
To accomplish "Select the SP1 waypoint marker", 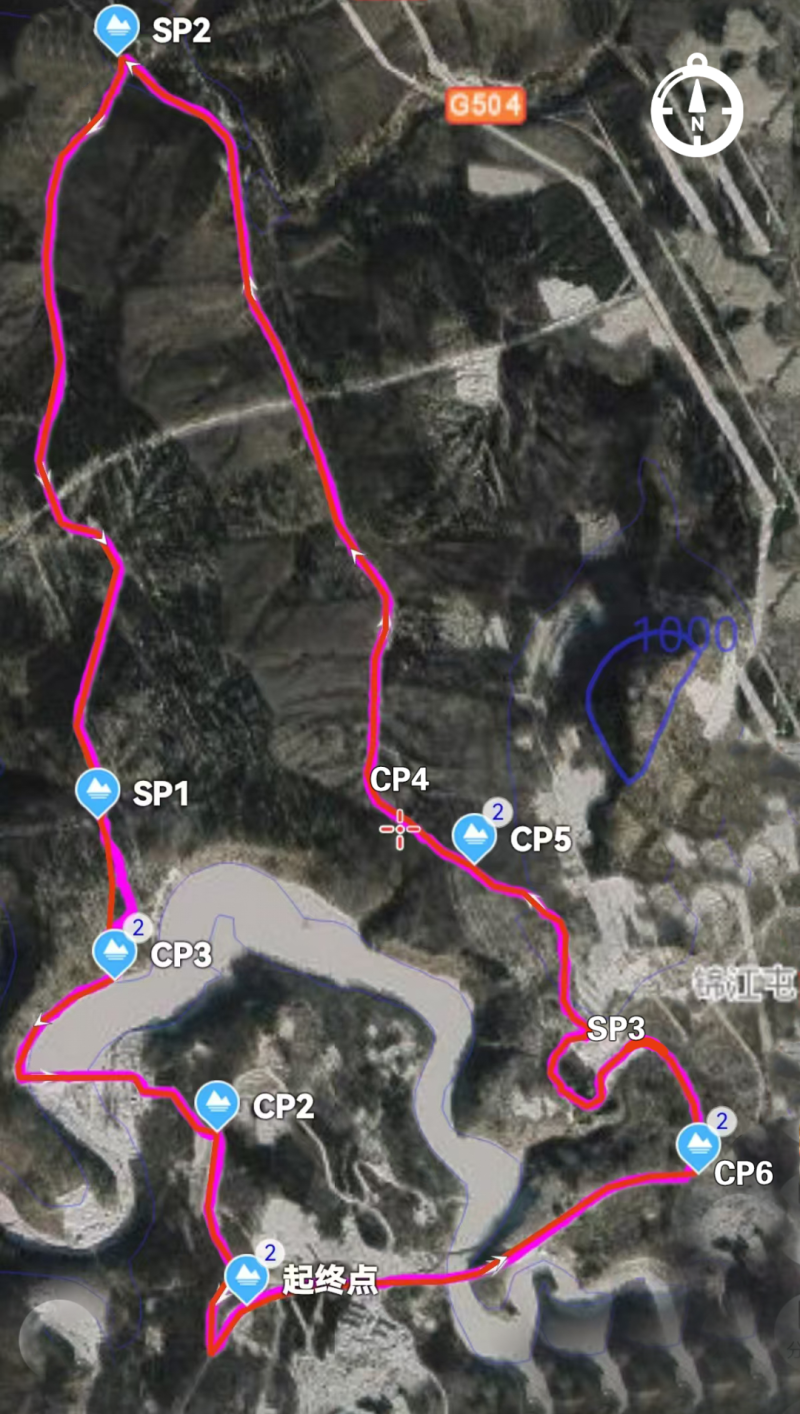I will pyautogui.click(x=98, y=792).
